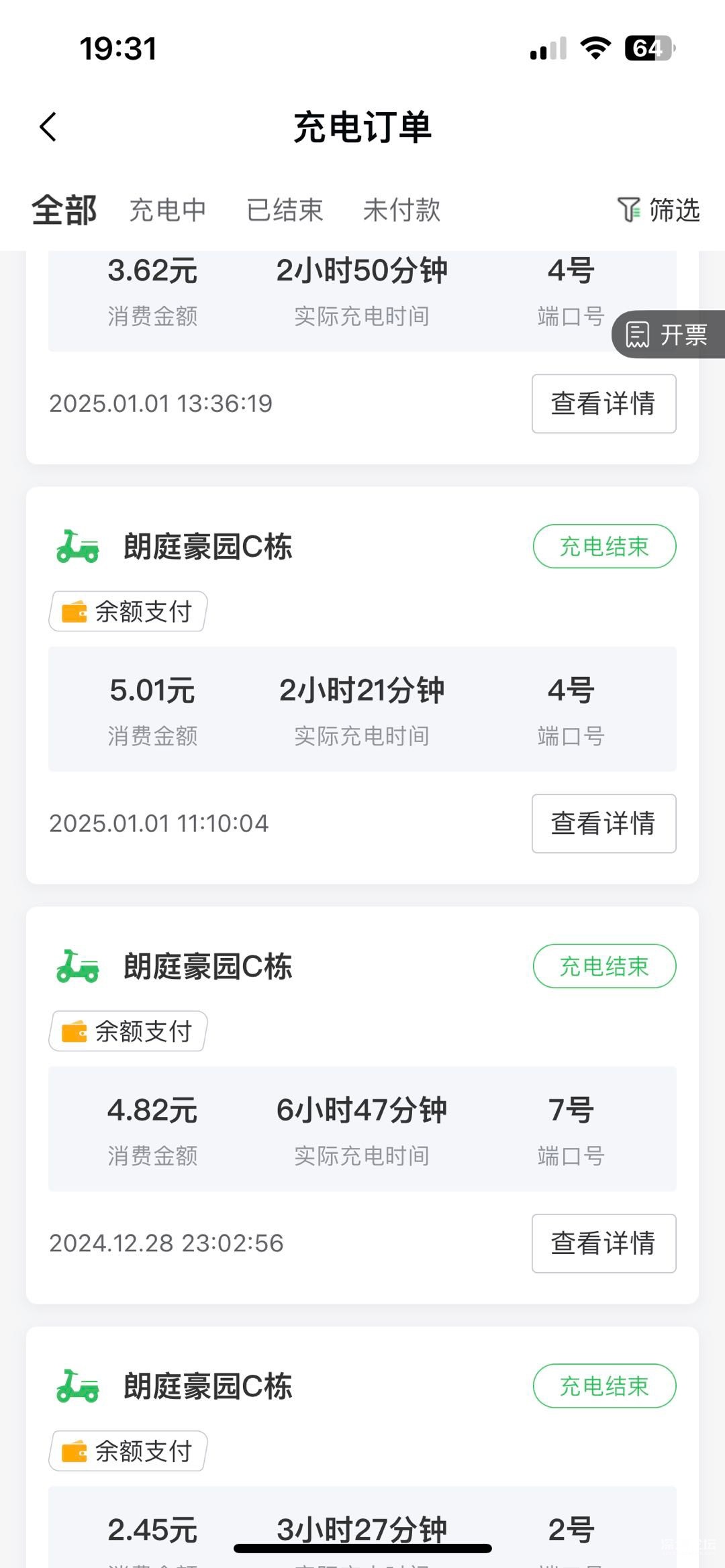Go back from the 充电订单 page

point(48,127)
